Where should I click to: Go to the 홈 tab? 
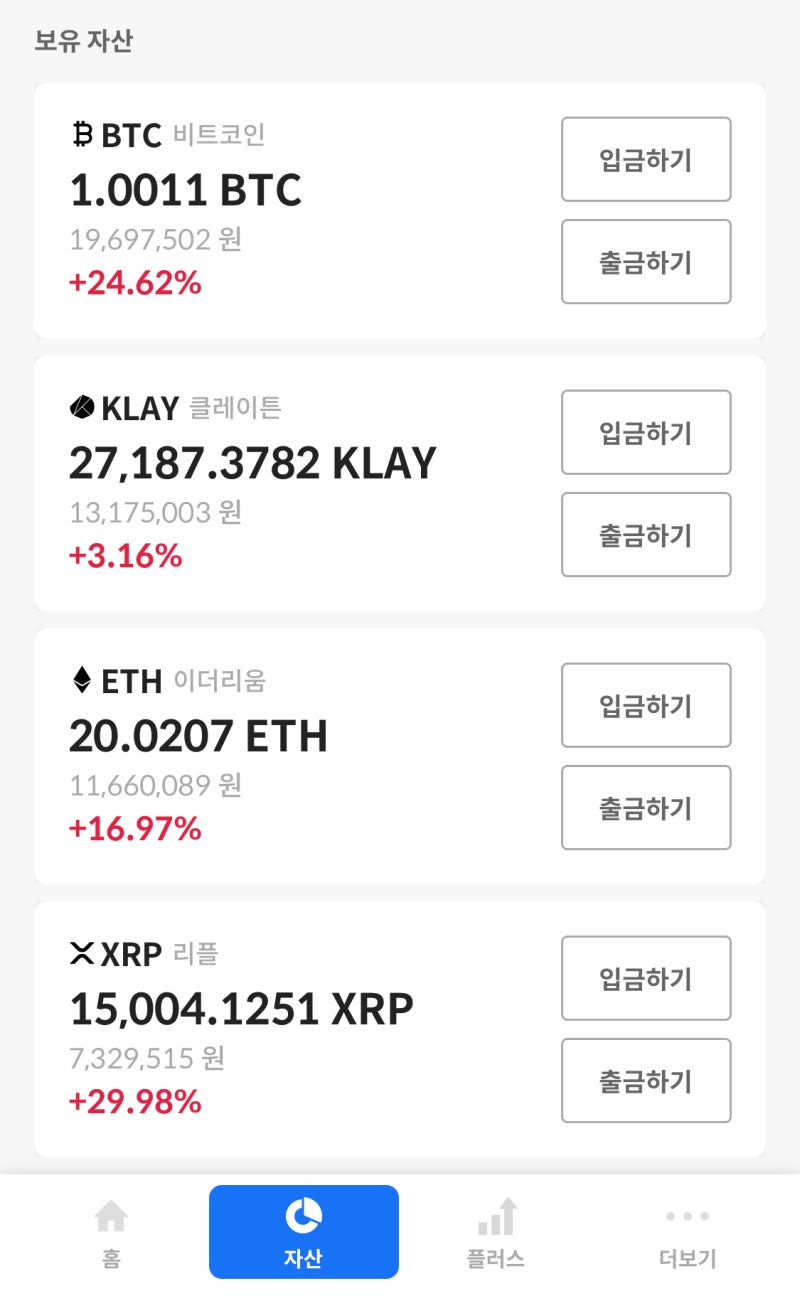111,1233
